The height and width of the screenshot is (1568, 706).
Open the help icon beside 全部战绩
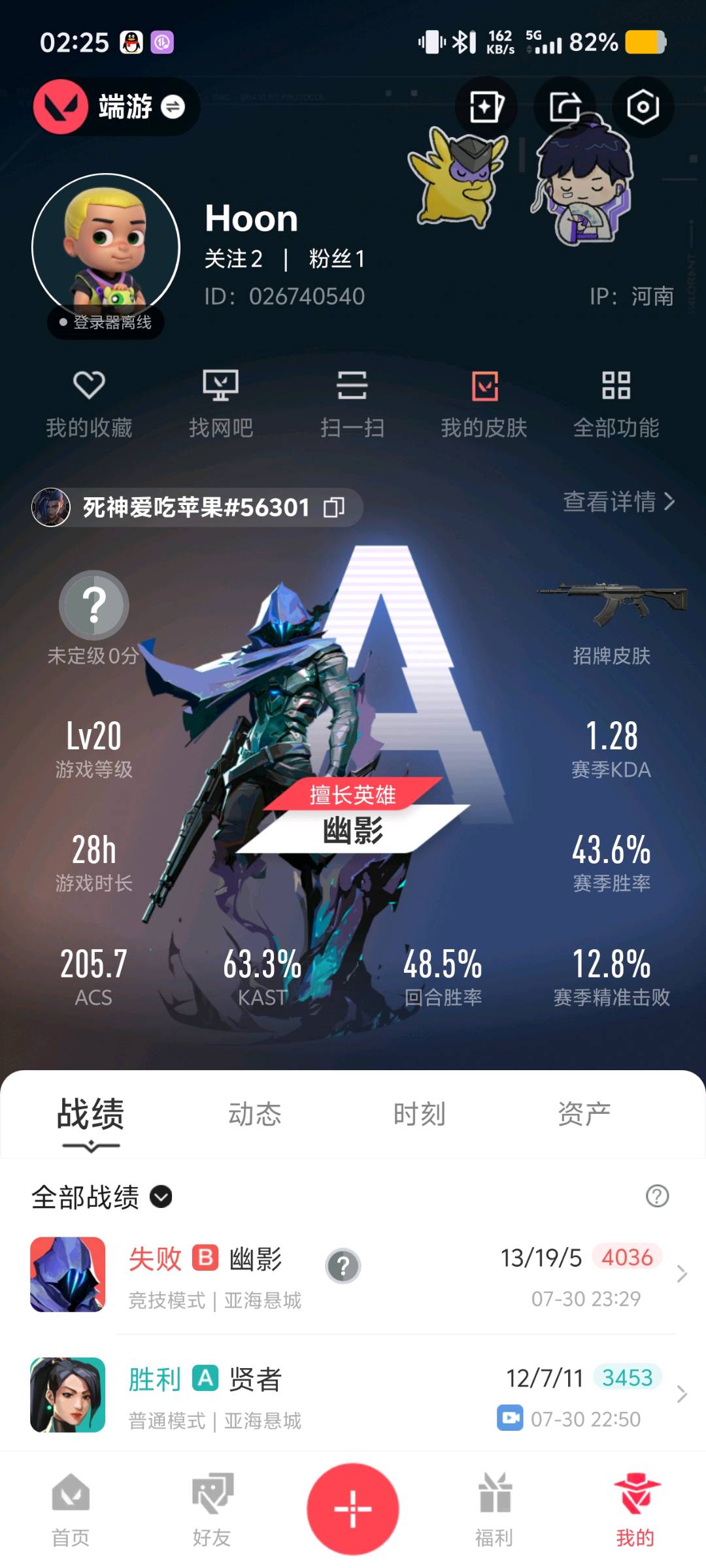[x=657, y=1196]
